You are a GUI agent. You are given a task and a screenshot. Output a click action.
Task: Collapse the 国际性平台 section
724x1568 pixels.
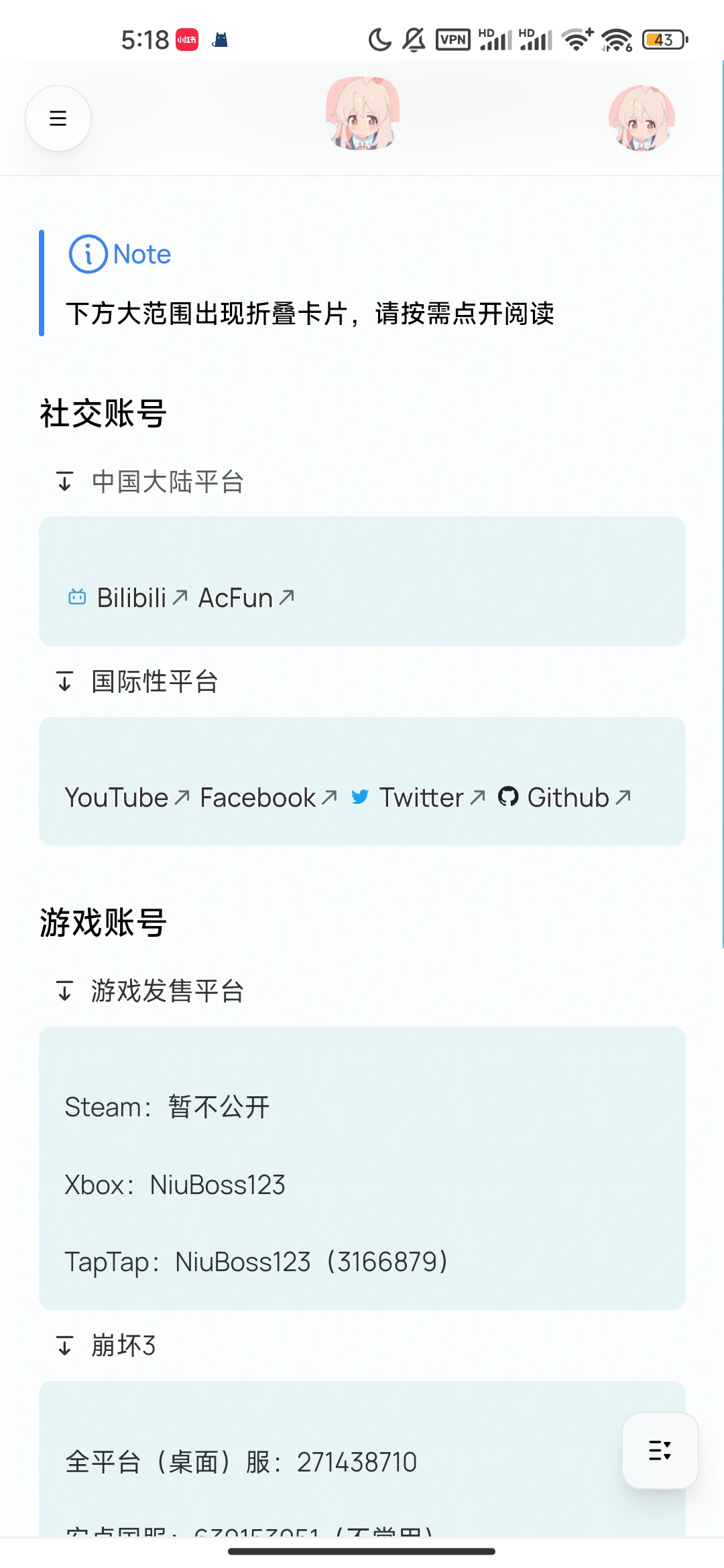pos(137,681)
